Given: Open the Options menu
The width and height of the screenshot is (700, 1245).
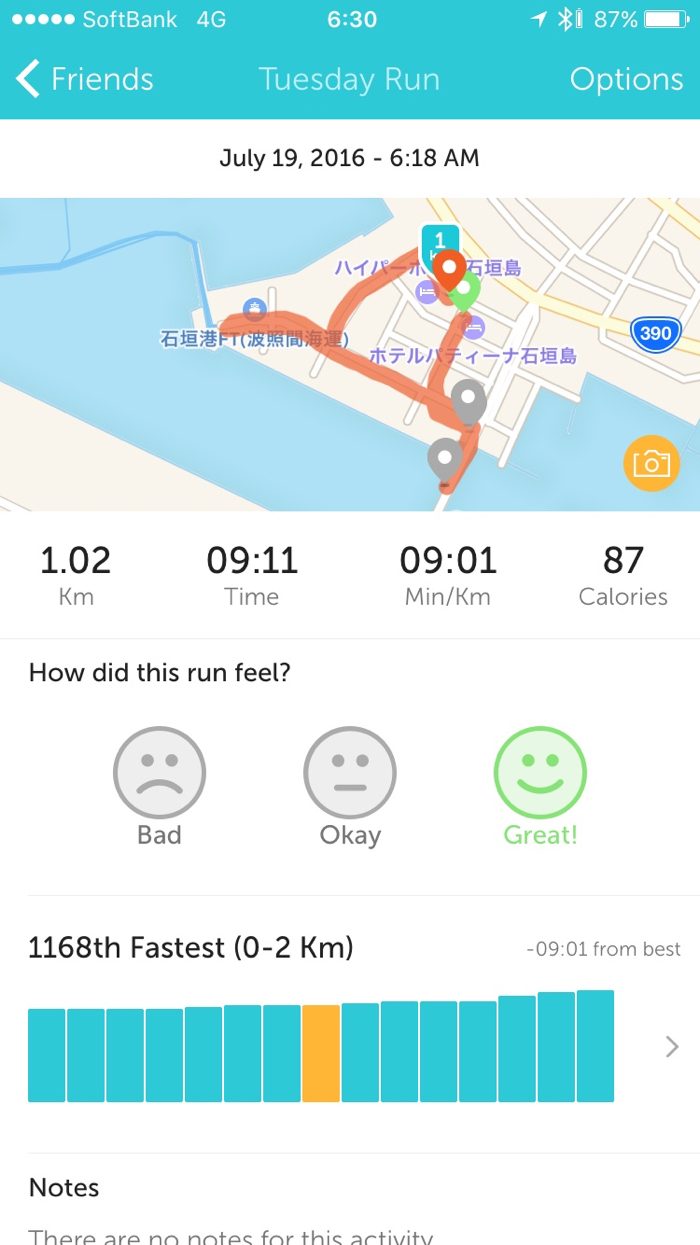Looking at the screenshot, I should (626, 79).
